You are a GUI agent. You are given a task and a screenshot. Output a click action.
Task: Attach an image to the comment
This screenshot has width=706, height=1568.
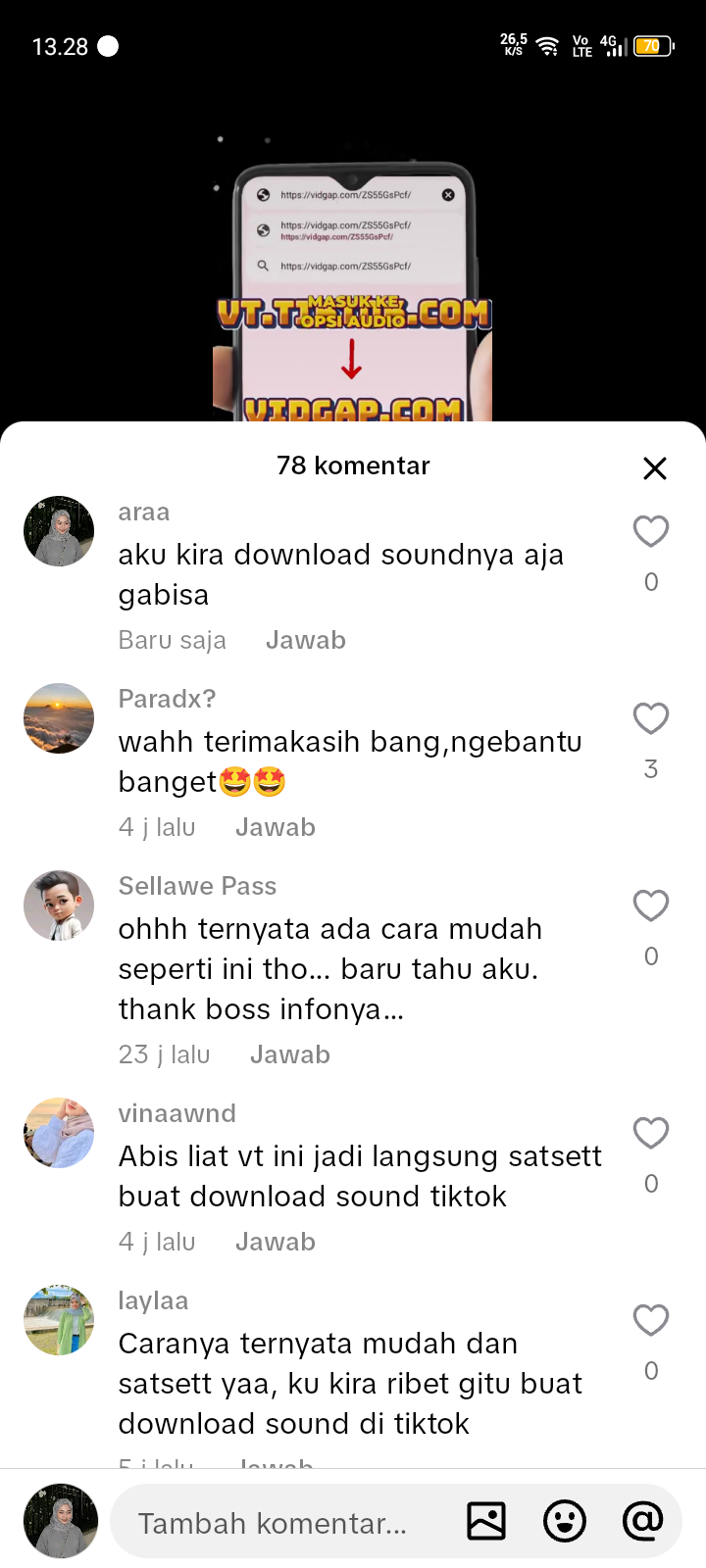pos(486,1521)
